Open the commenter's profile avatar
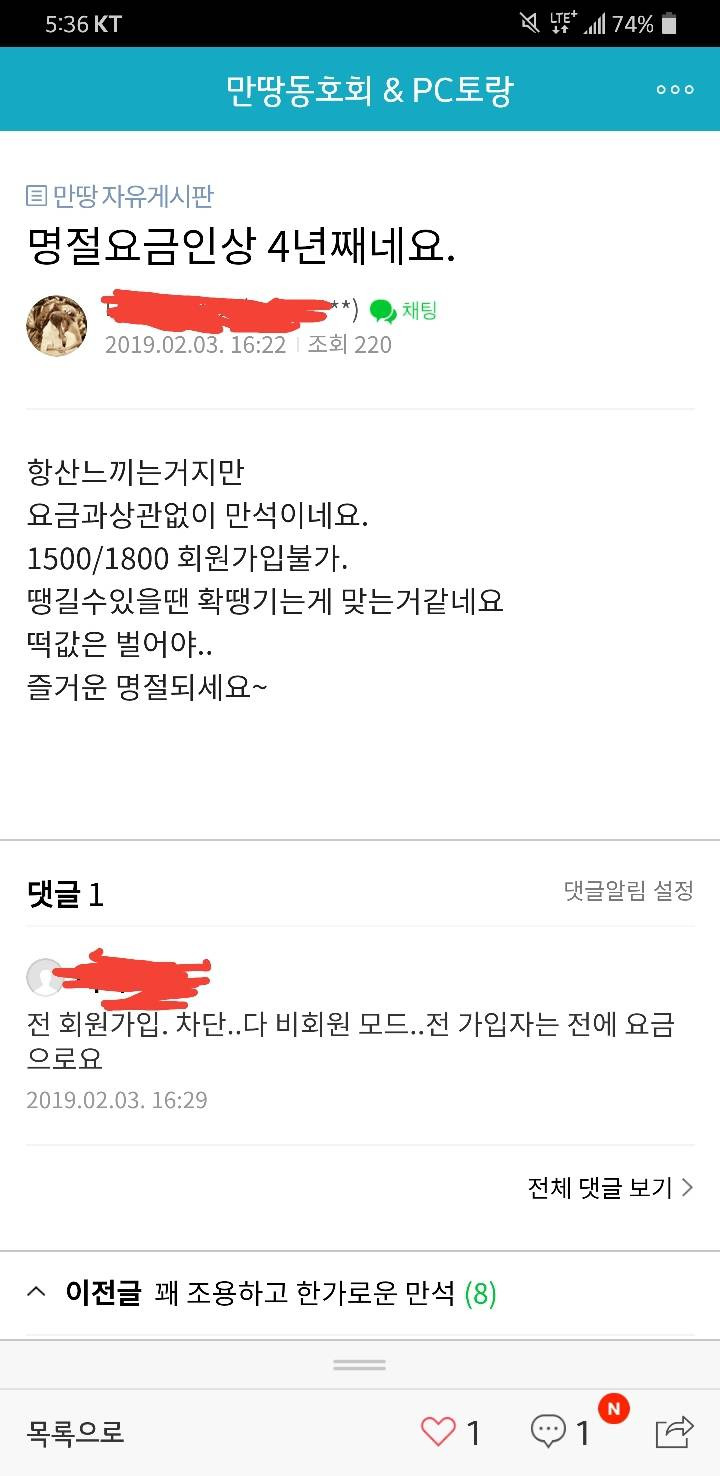Image resolution: width=720 pixels, height=1476 pixels. tap(45, 977)
